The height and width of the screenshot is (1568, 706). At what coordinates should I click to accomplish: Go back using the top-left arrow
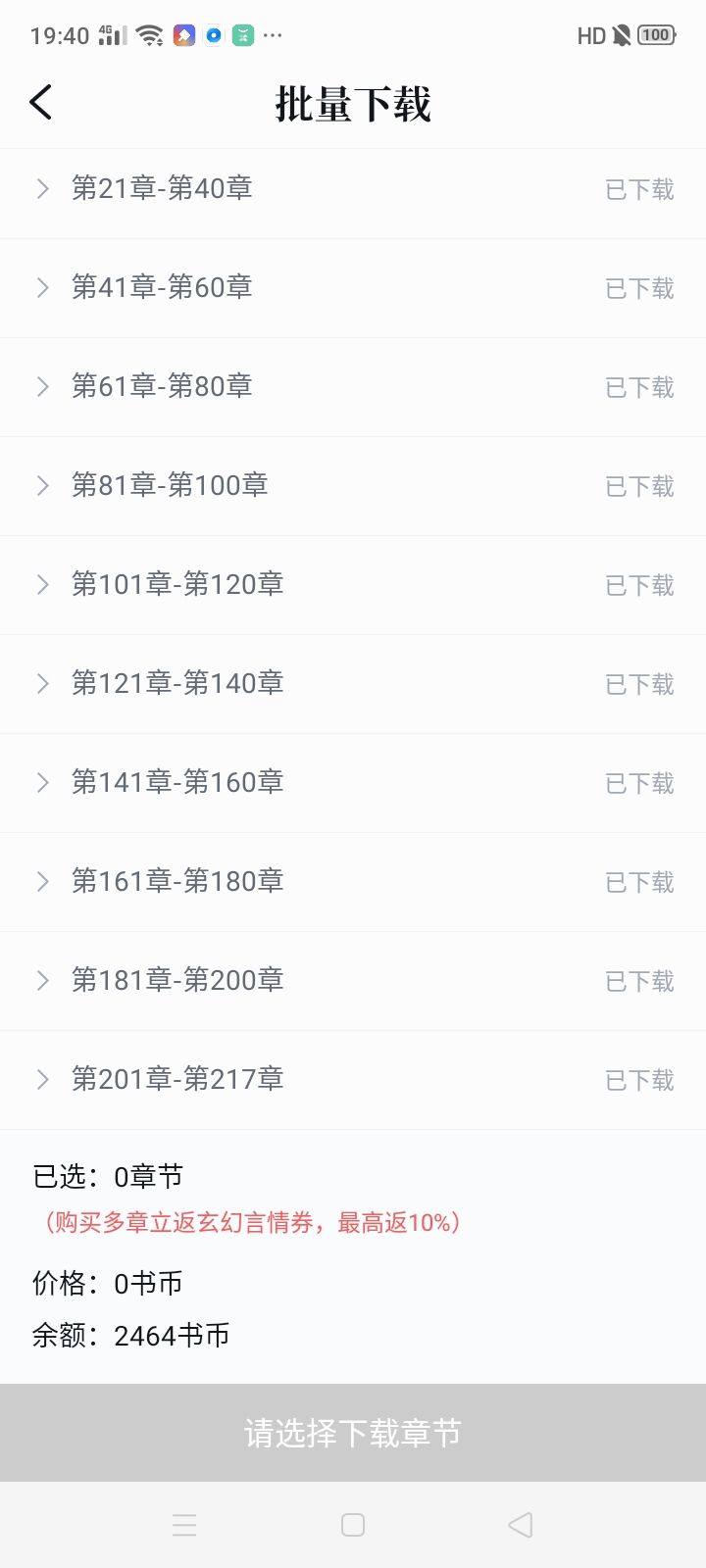pyautogui.click(x=40, y=102)
